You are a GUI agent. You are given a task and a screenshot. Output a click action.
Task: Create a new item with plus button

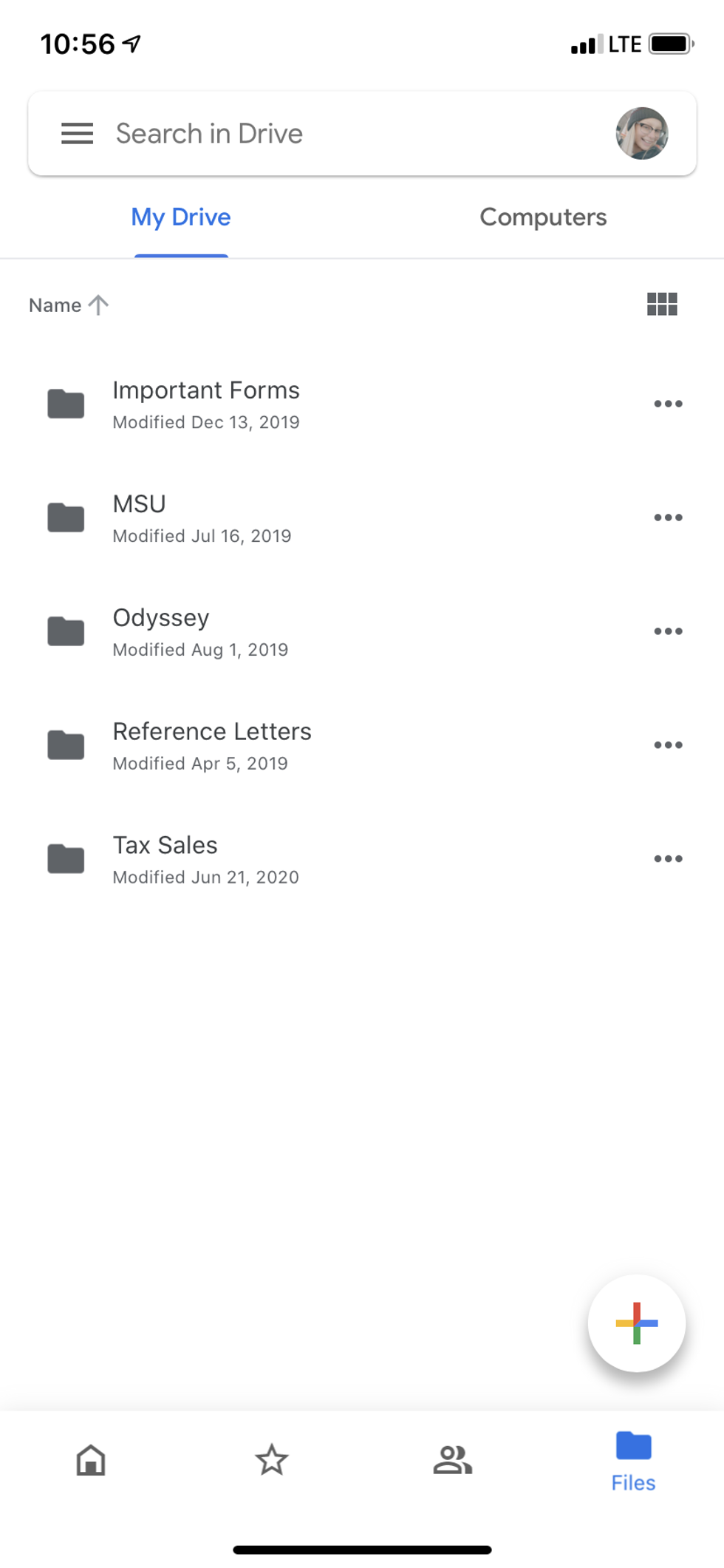point(636,1323)
